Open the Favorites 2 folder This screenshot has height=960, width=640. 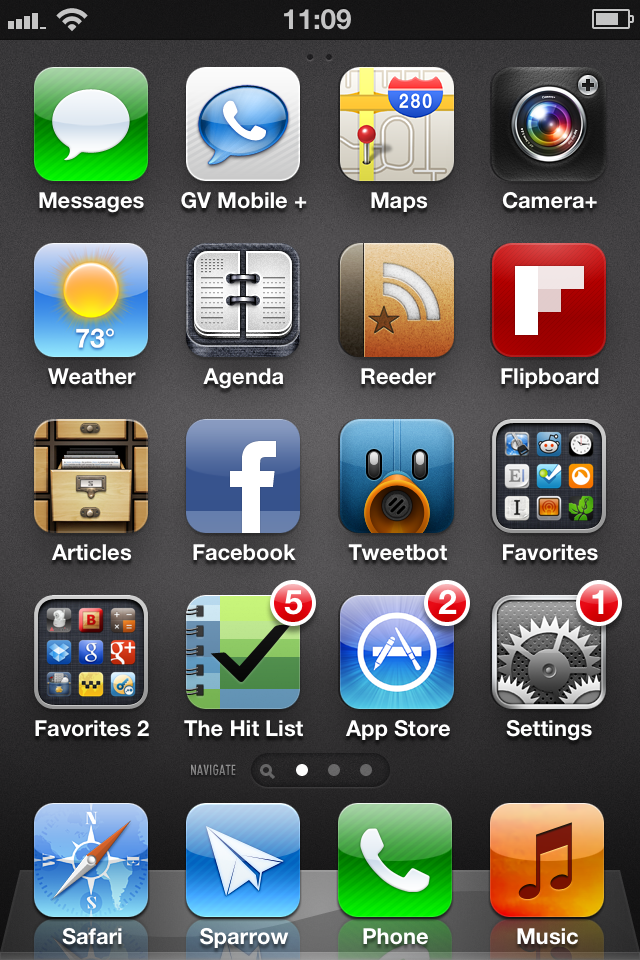point(91,652)
